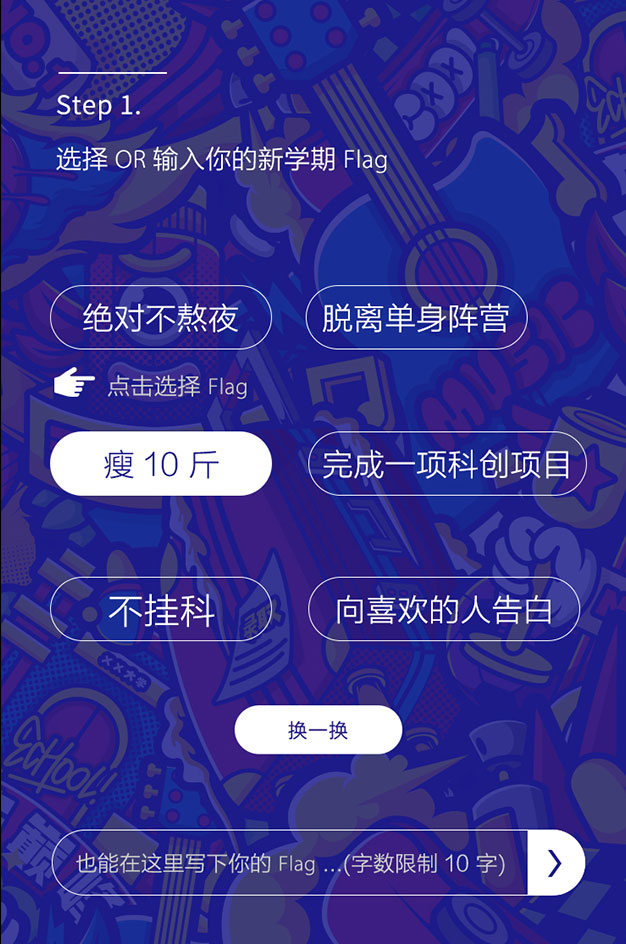Screen dimensions: 626x944
Task: Focus the custom Flag text field
Action: [x=290, y=862]
